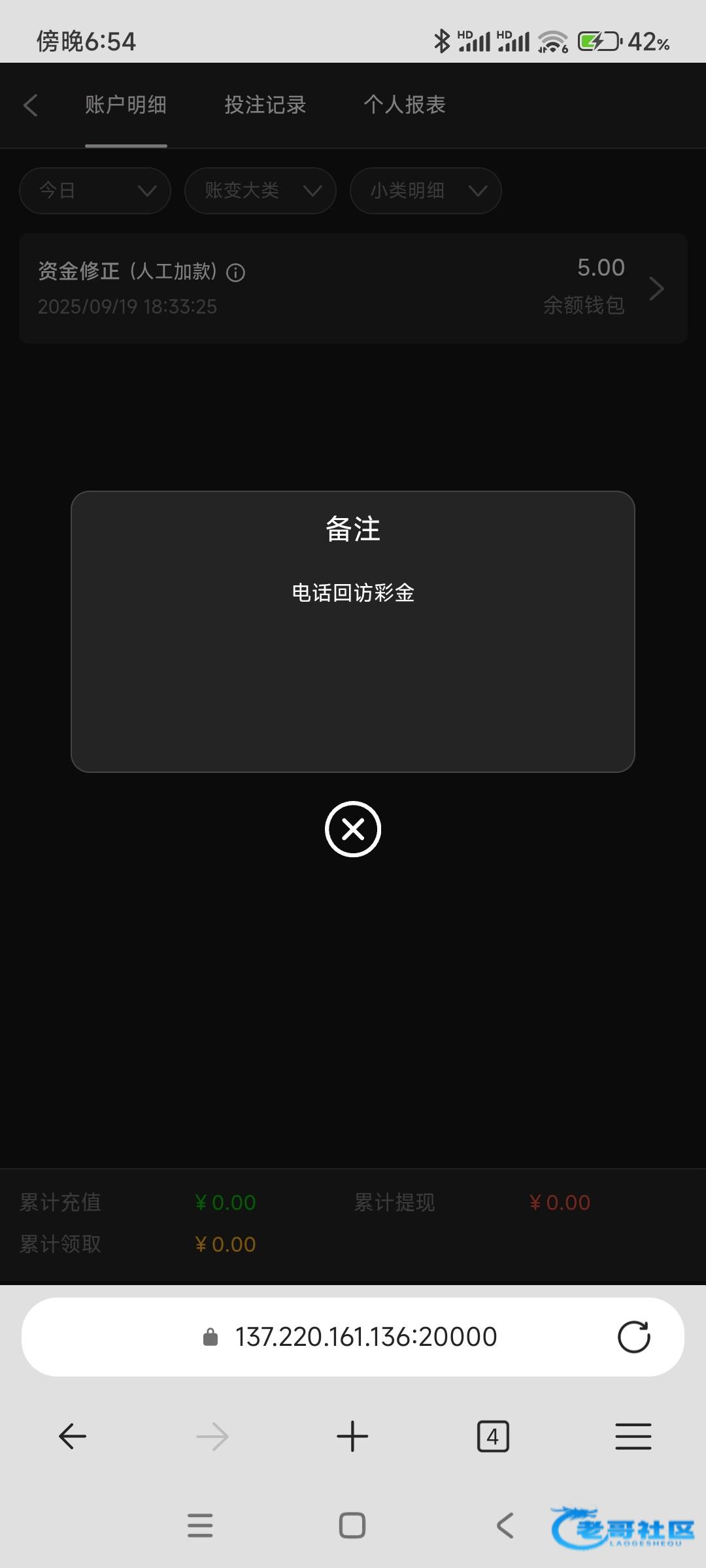The image size is (706, 1568).
Task: Open the system recent apps button
Action: (x=200, y=1526)
